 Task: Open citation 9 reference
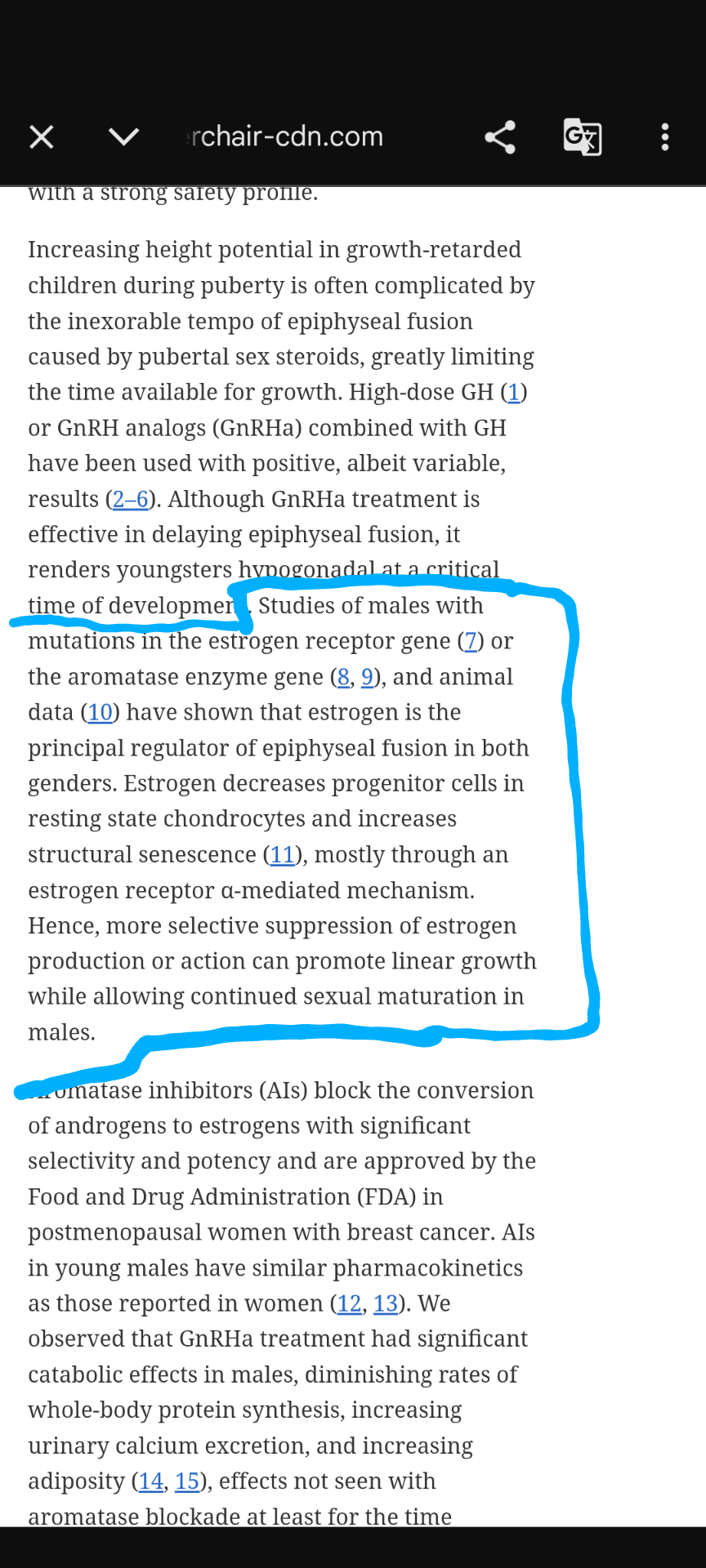pos(367,678)
